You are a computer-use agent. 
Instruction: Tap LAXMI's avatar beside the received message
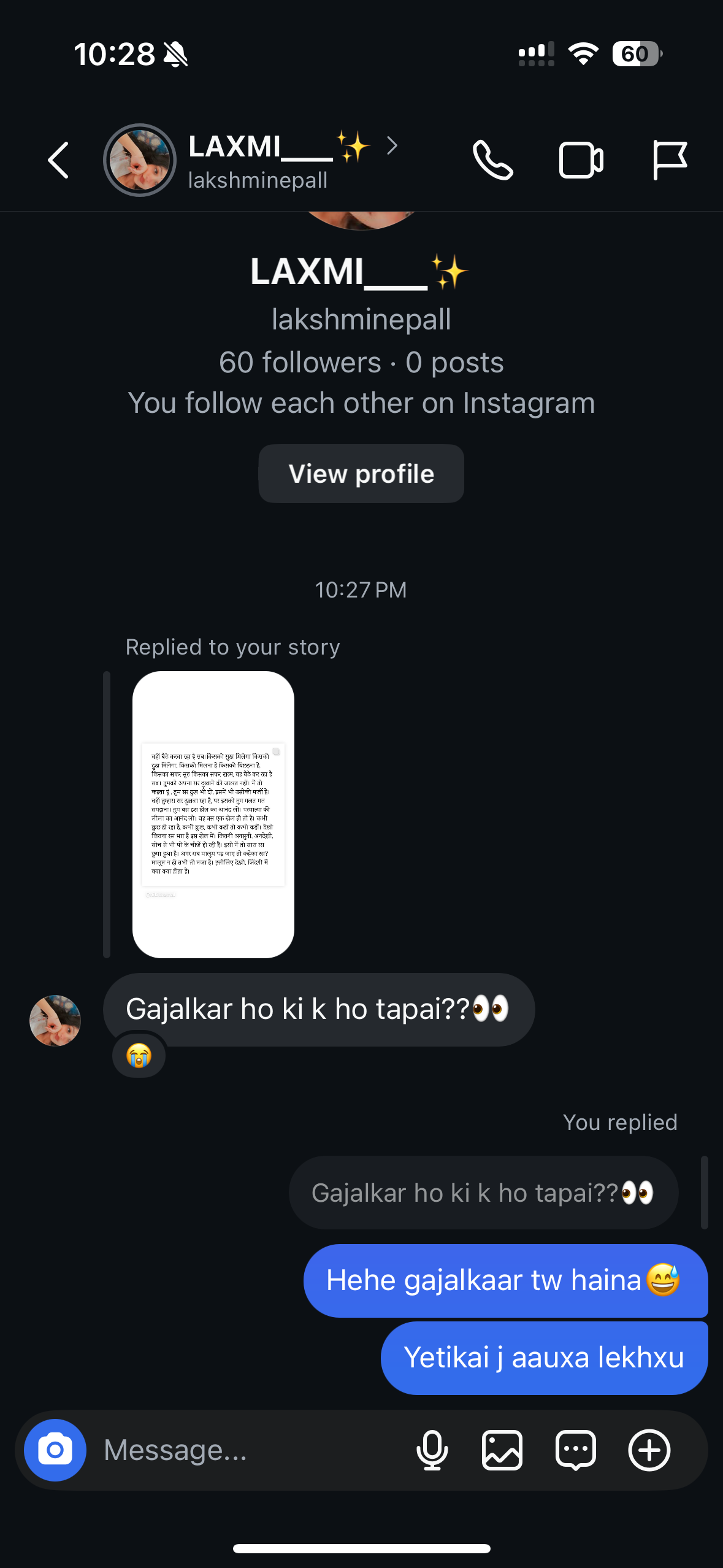pos(55,1021)
